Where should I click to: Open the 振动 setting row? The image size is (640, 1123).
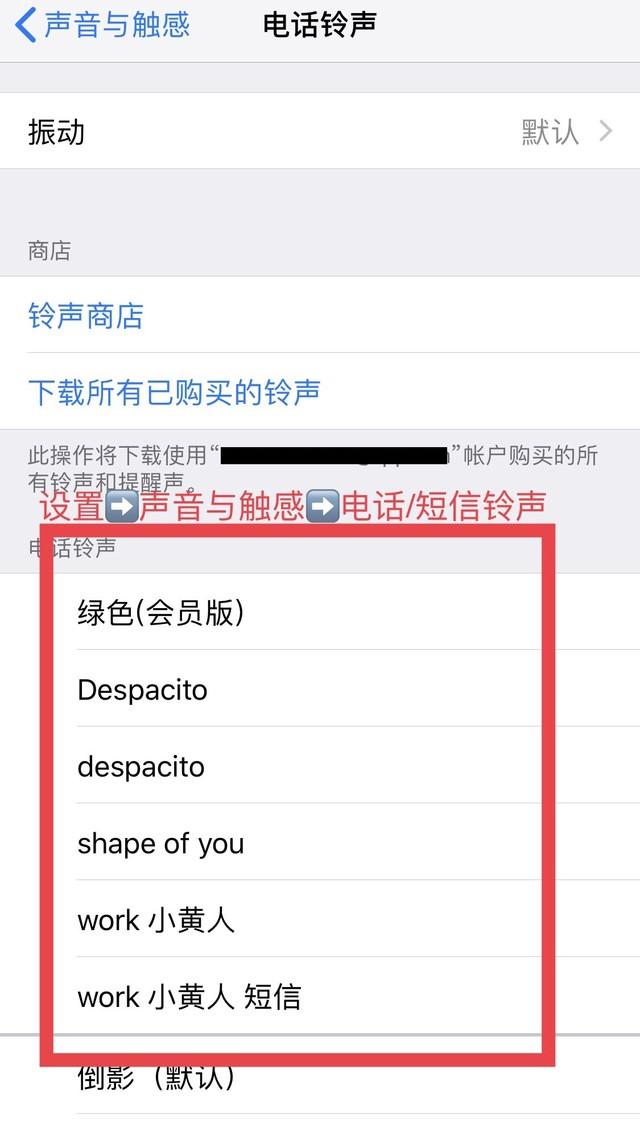(320, 131)
